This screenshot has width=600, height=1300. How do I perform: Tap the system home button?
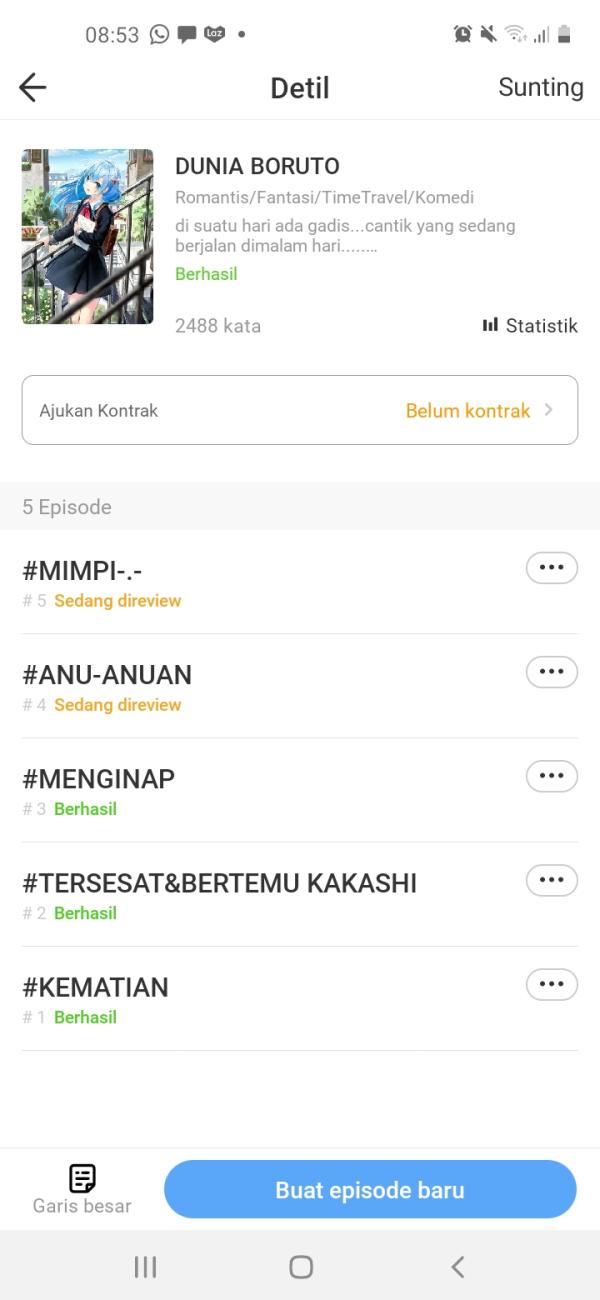(300, 1267)
